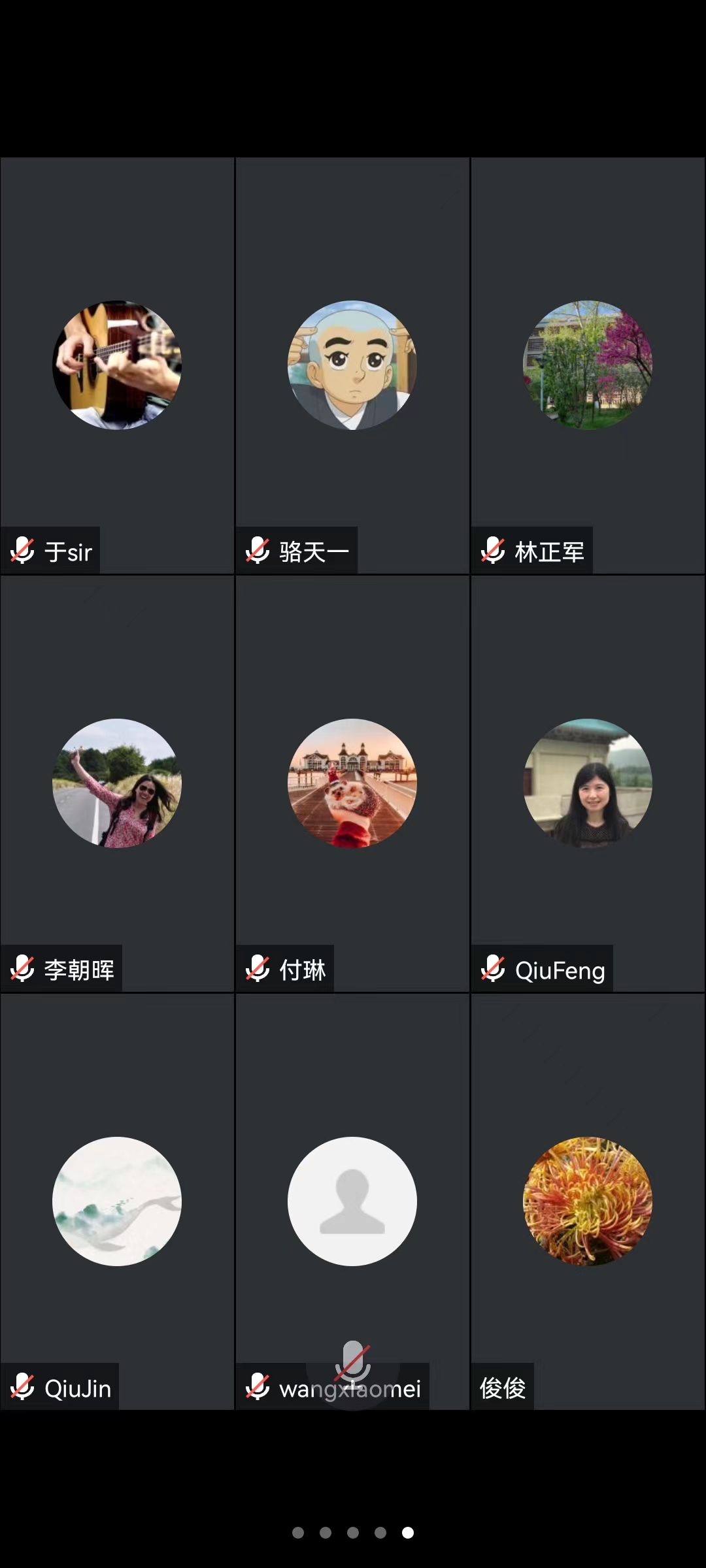This screenshot has width=706, height=1568.
Task: Tap the 林正军 participant tile
Action: click(x=588, y=365)
